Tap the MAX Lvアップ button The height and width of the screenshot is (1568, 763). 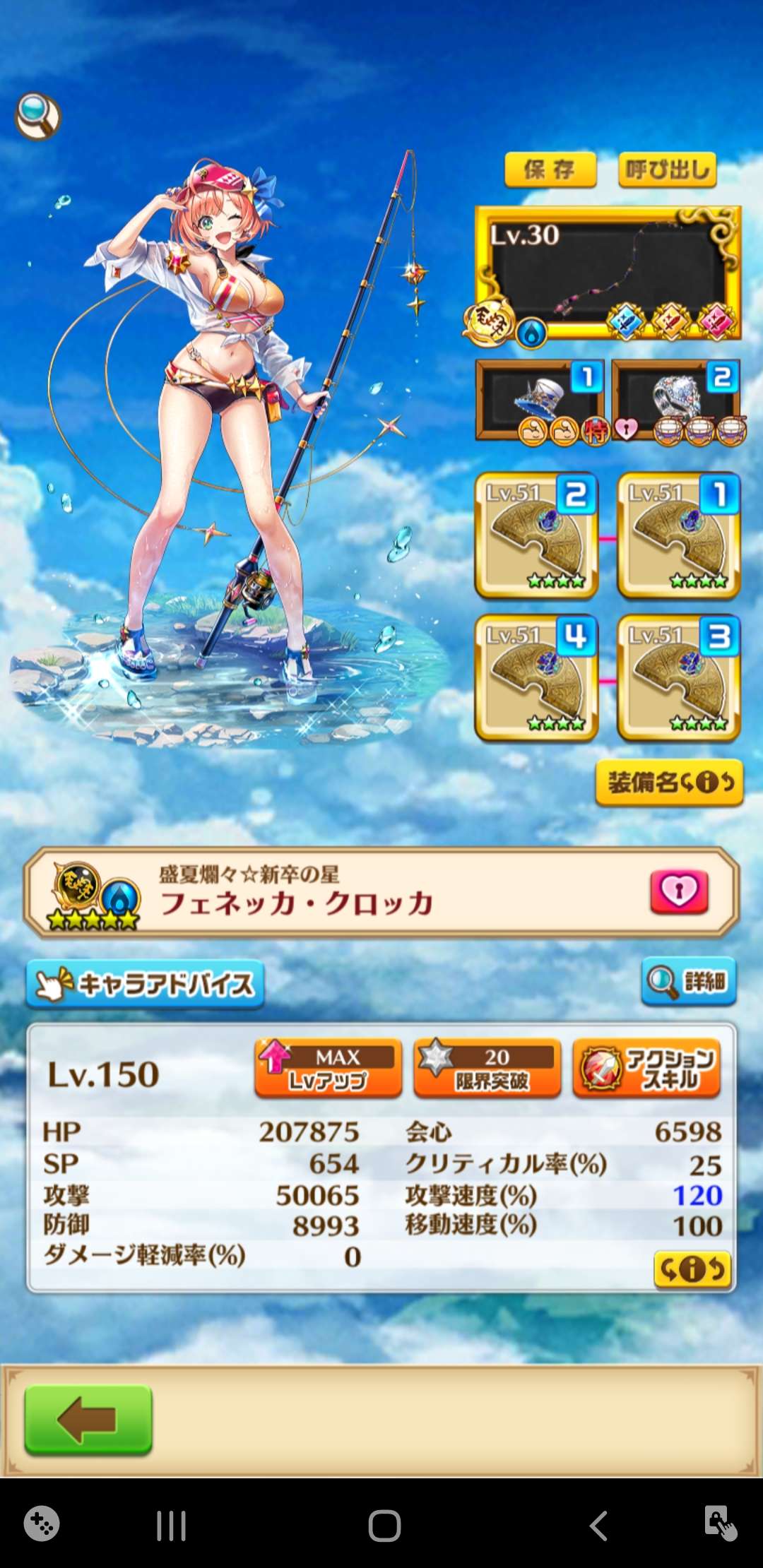(328, 1068)
